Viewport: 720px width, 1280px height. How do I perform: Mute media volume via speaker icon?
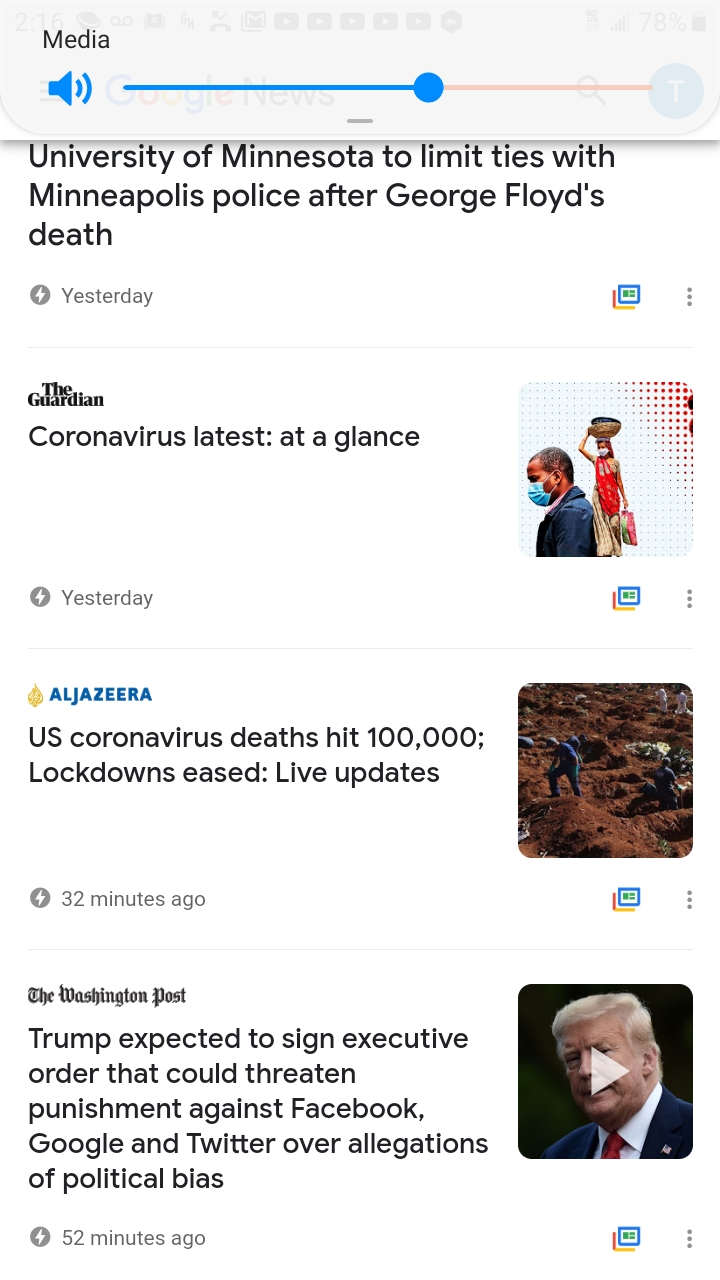coord(70,89)
